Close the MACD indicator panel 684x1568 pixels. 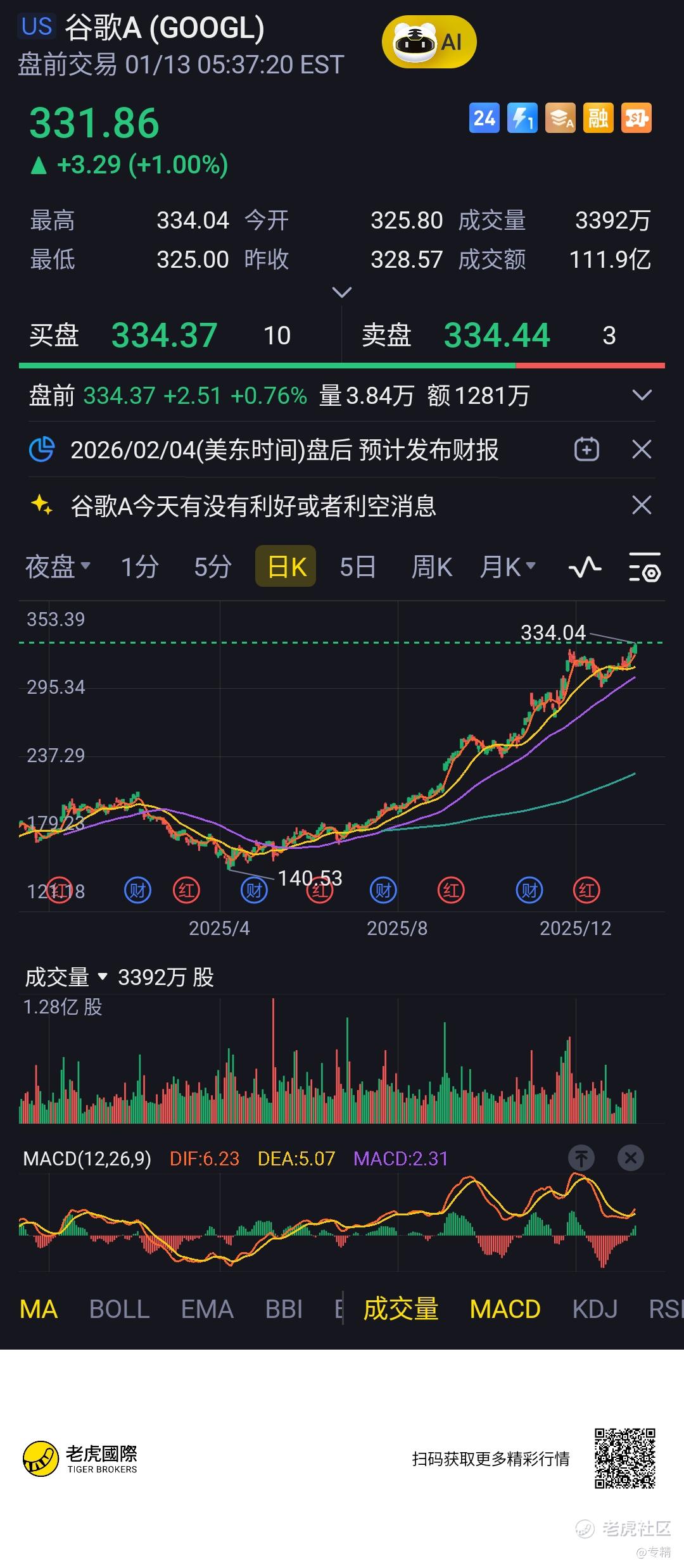click(x=630, y=1158)
